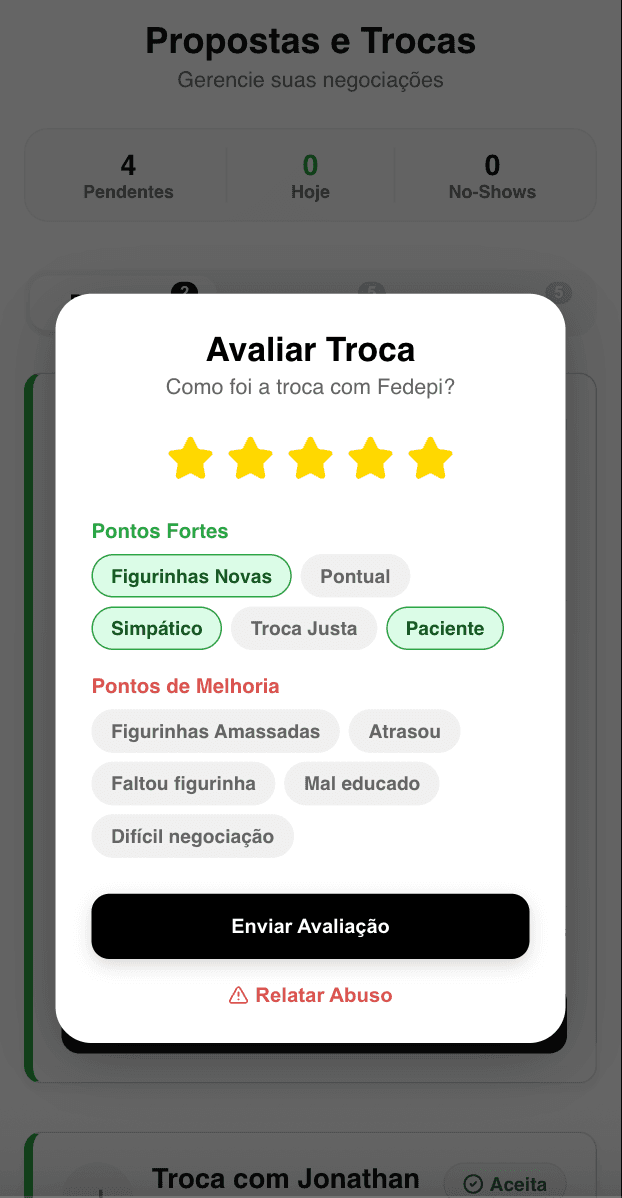The height and width of the screenshot is (1198, 622).
Task: Flag the trader as Mal educado
Action: 362,783
